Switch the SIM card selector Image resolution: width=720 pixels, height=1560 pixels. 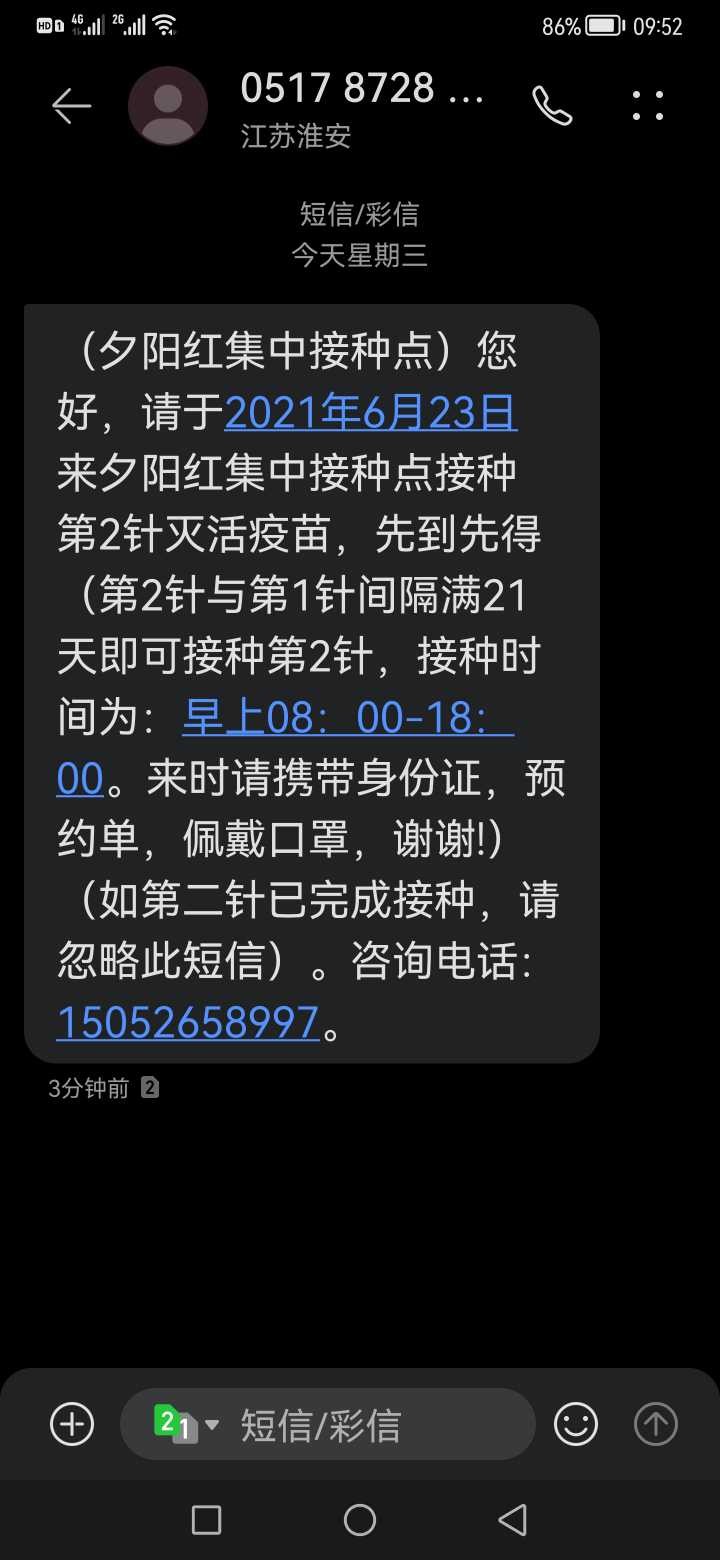(x=185, y=1424)
